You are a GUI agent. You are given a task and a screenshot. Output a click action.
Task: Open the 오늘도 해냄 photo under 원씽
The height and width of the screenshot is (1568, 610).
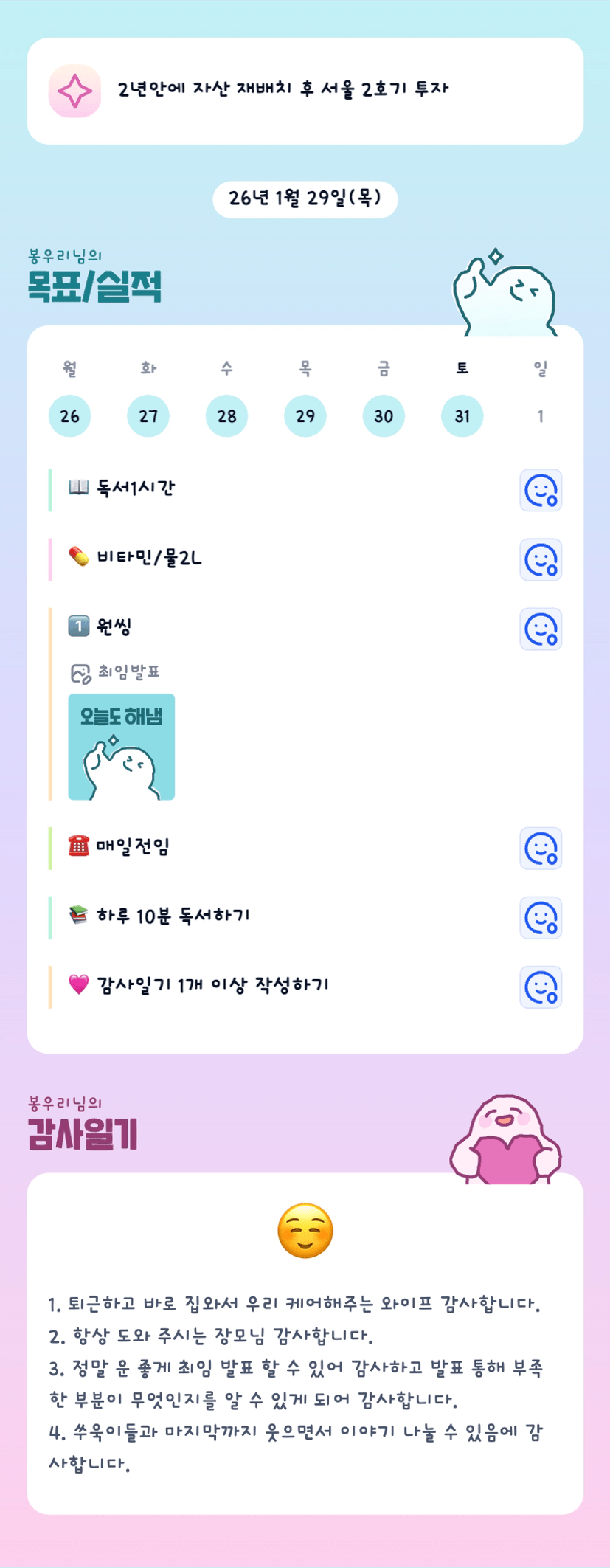coord(122,746)
